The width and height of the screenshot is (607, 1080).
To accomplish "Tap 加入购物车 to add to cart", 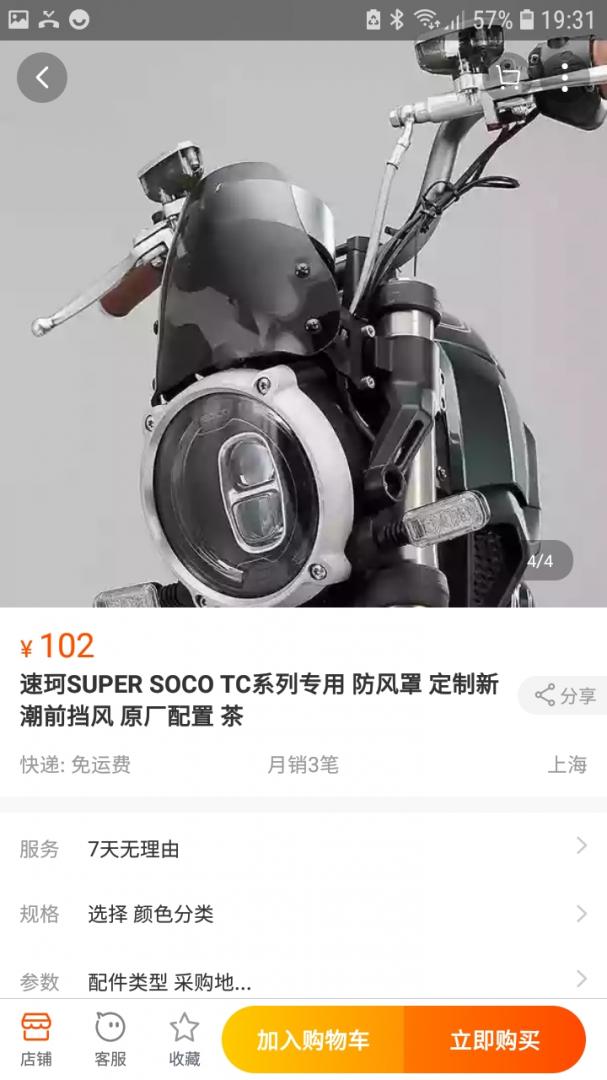I will tap(313, 1040).
